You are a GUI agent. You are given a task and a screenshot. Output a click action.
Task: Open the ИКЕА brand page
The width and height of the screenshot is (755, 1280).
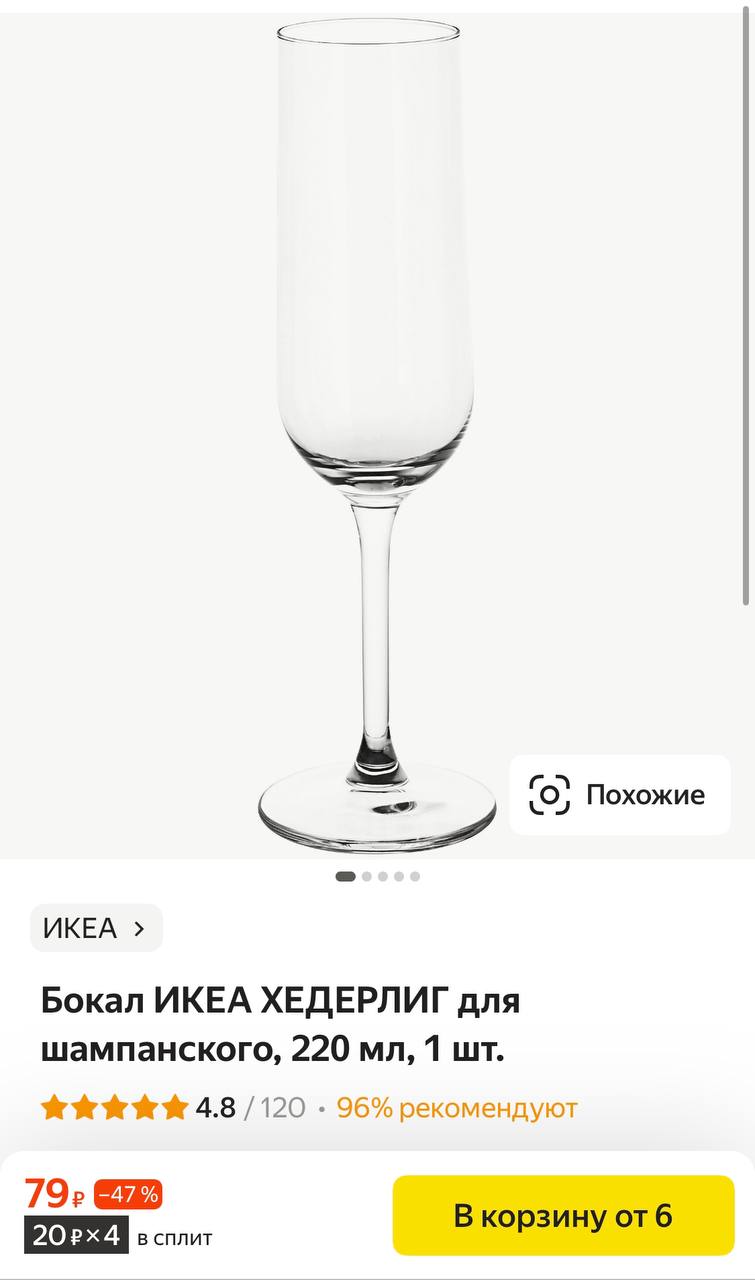click(x=96, y=928)
